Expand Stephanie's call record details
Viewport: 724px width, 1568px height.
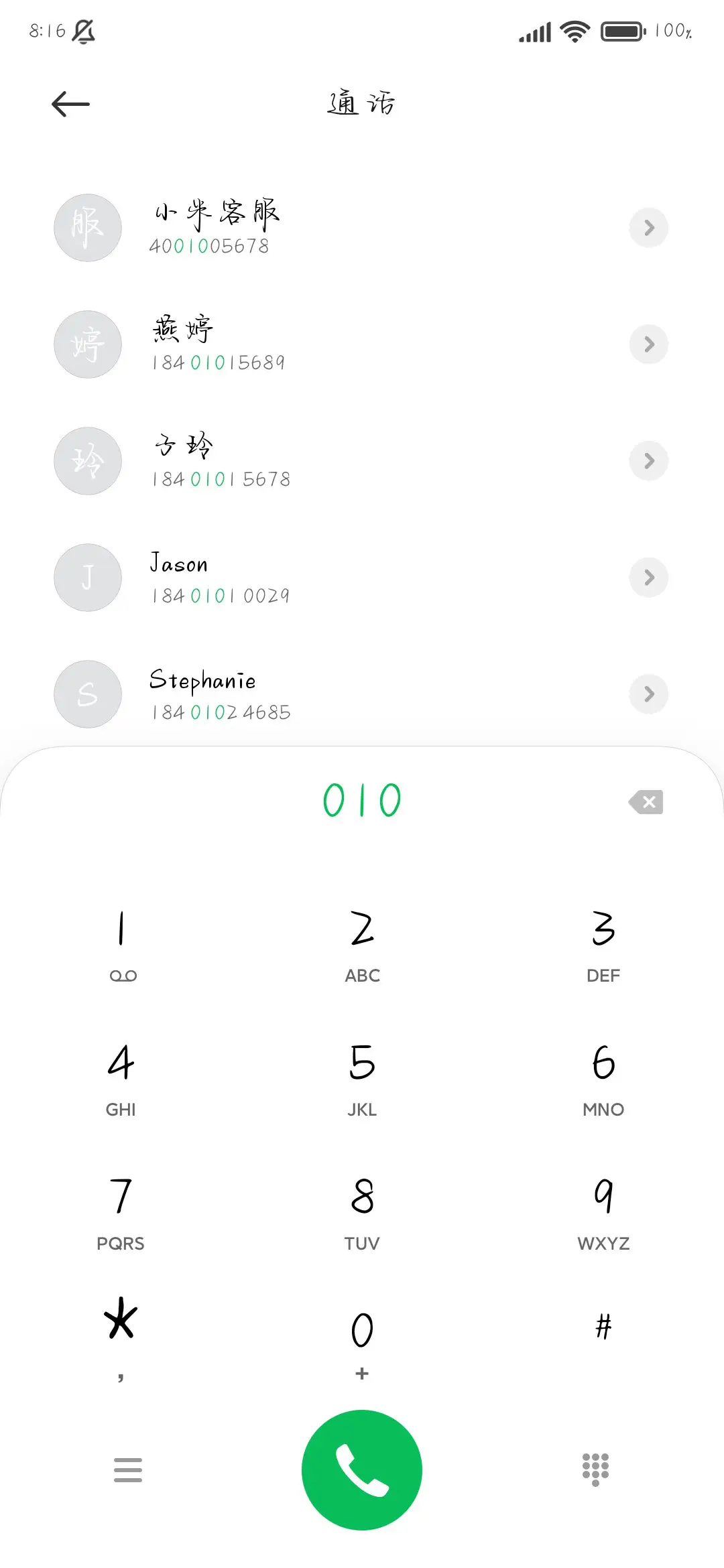coord(648,694)
